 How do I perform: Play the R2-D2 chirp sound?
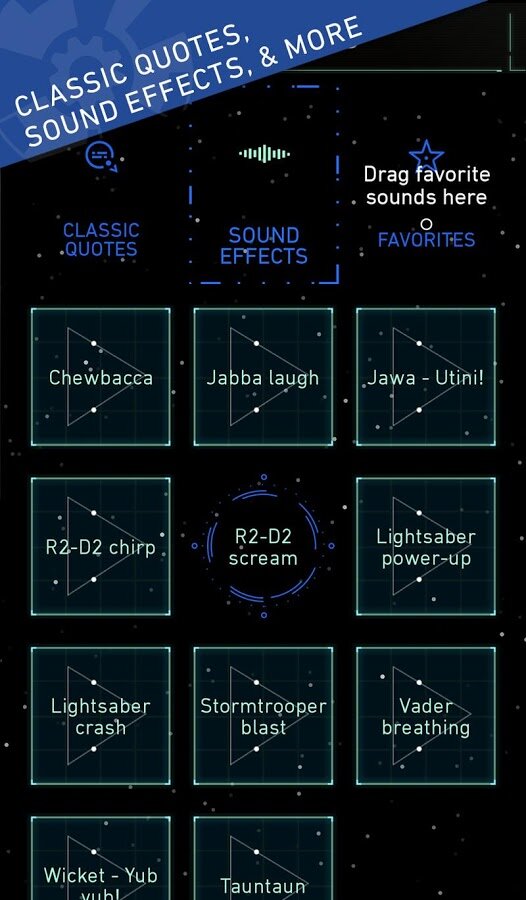[100, 546]
